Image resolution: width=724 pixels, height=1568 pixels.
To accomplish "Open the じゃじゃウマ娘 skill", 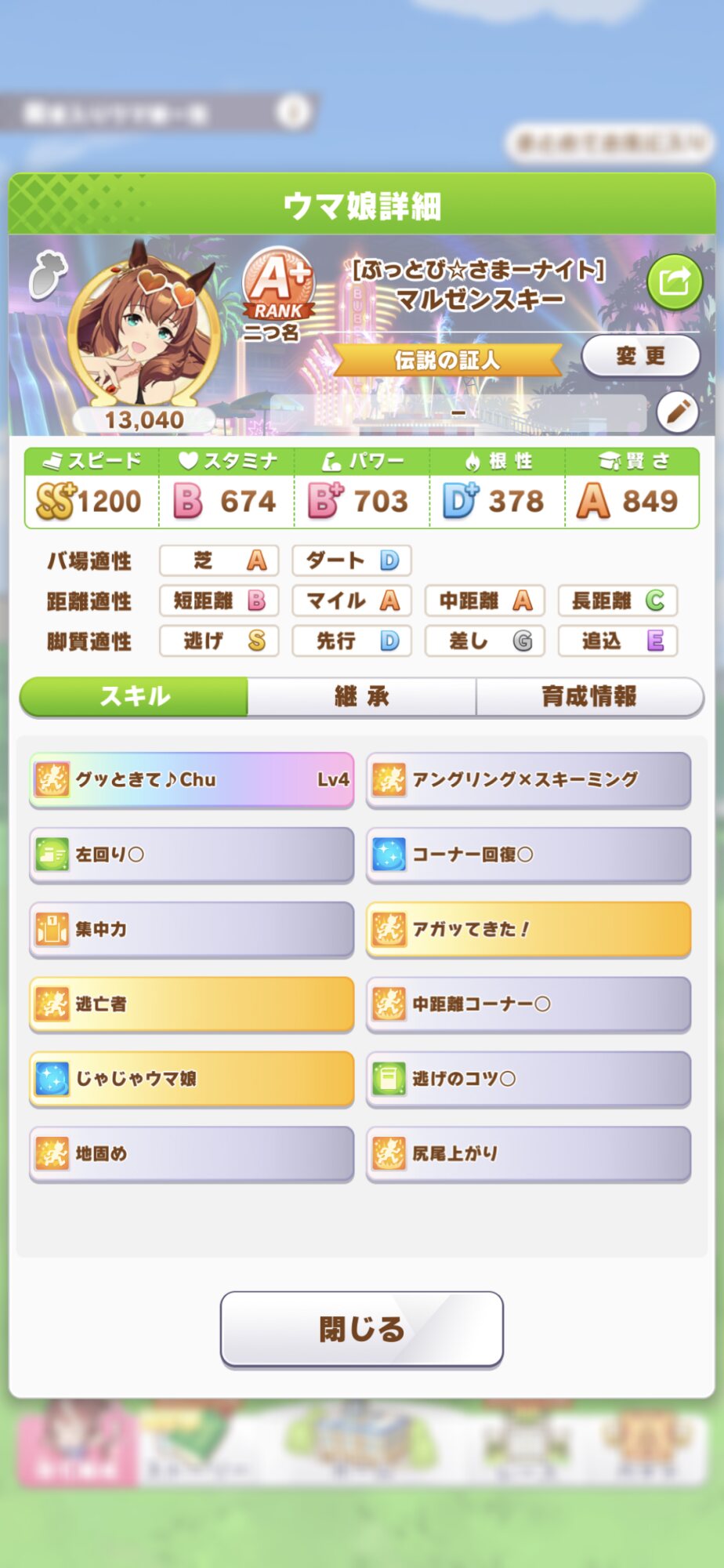I will (x=192, y=1079).
